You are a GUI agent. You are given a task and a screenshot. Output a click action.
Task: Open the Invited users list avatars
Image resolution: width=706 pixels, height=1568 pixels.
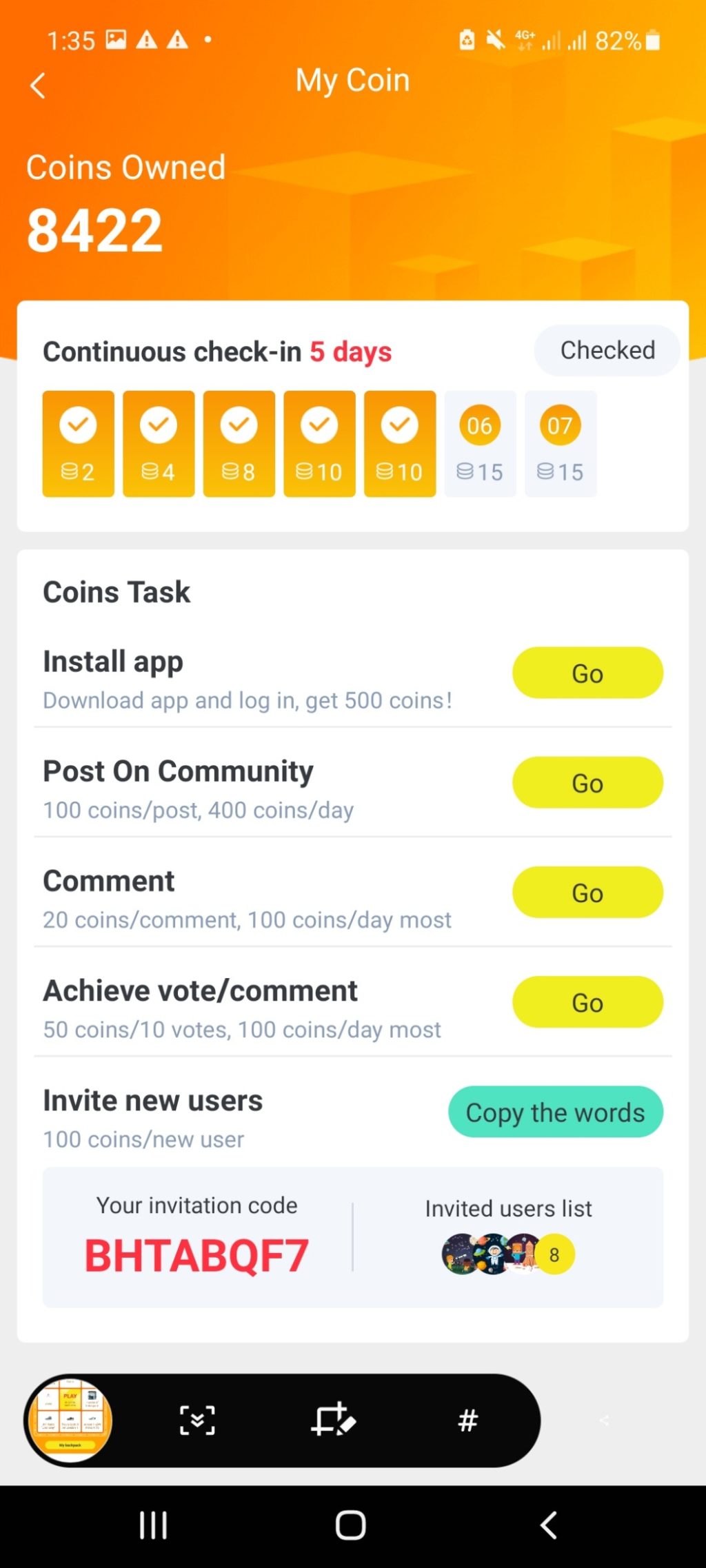click(x=508, y=1254)
